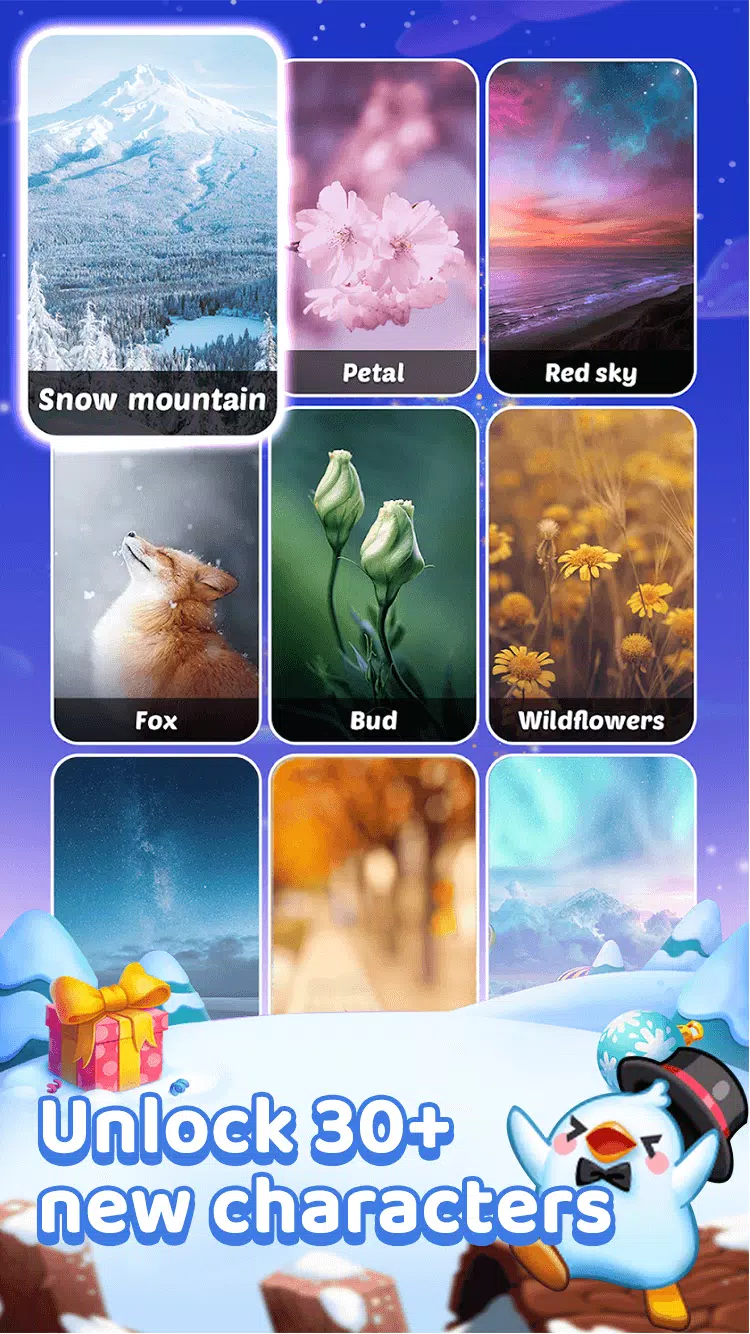Open the pink gift box with yellow bow
Screen dimensions: 750x1334
point(108,1030)
